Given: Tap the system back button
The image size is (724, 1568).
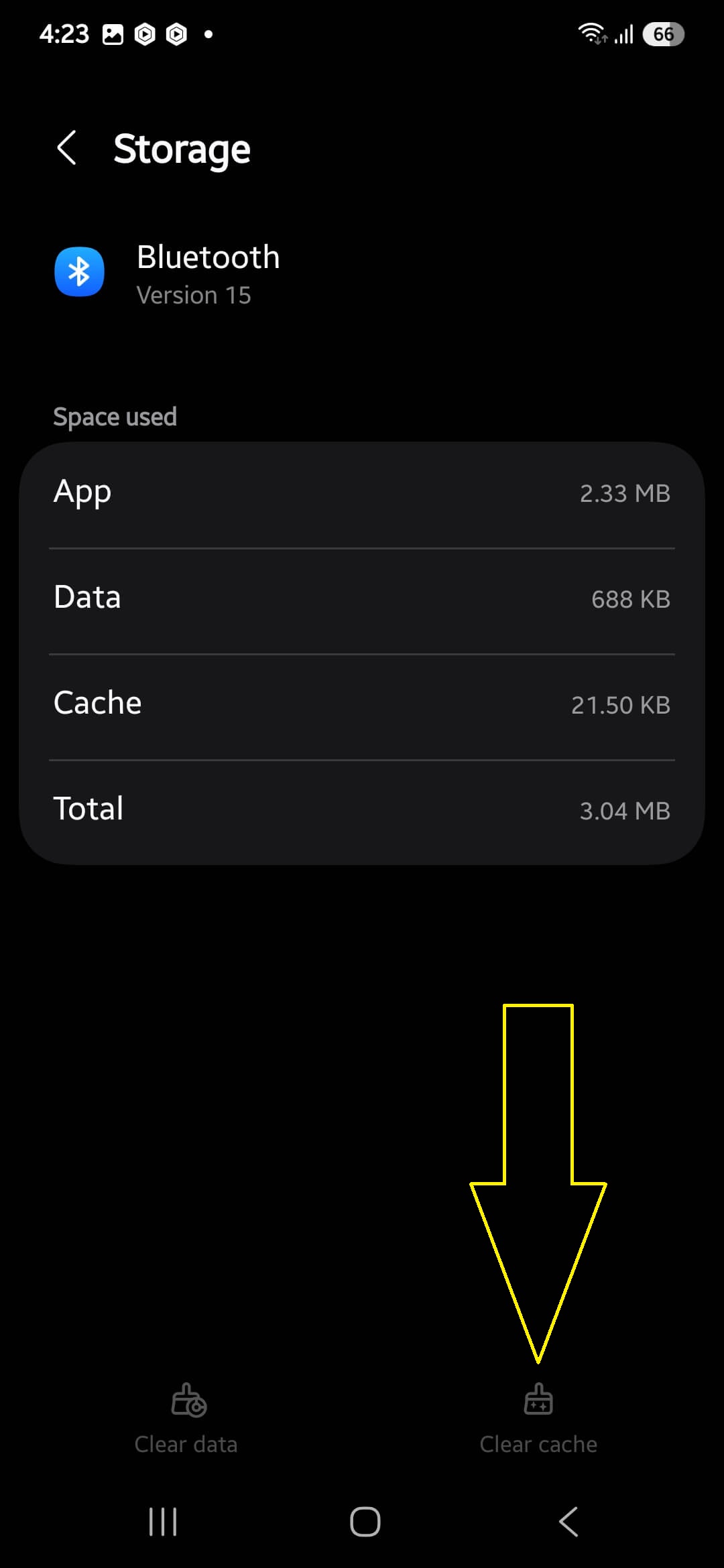Looking at the screenshot, I should (x=568, y=1521).
